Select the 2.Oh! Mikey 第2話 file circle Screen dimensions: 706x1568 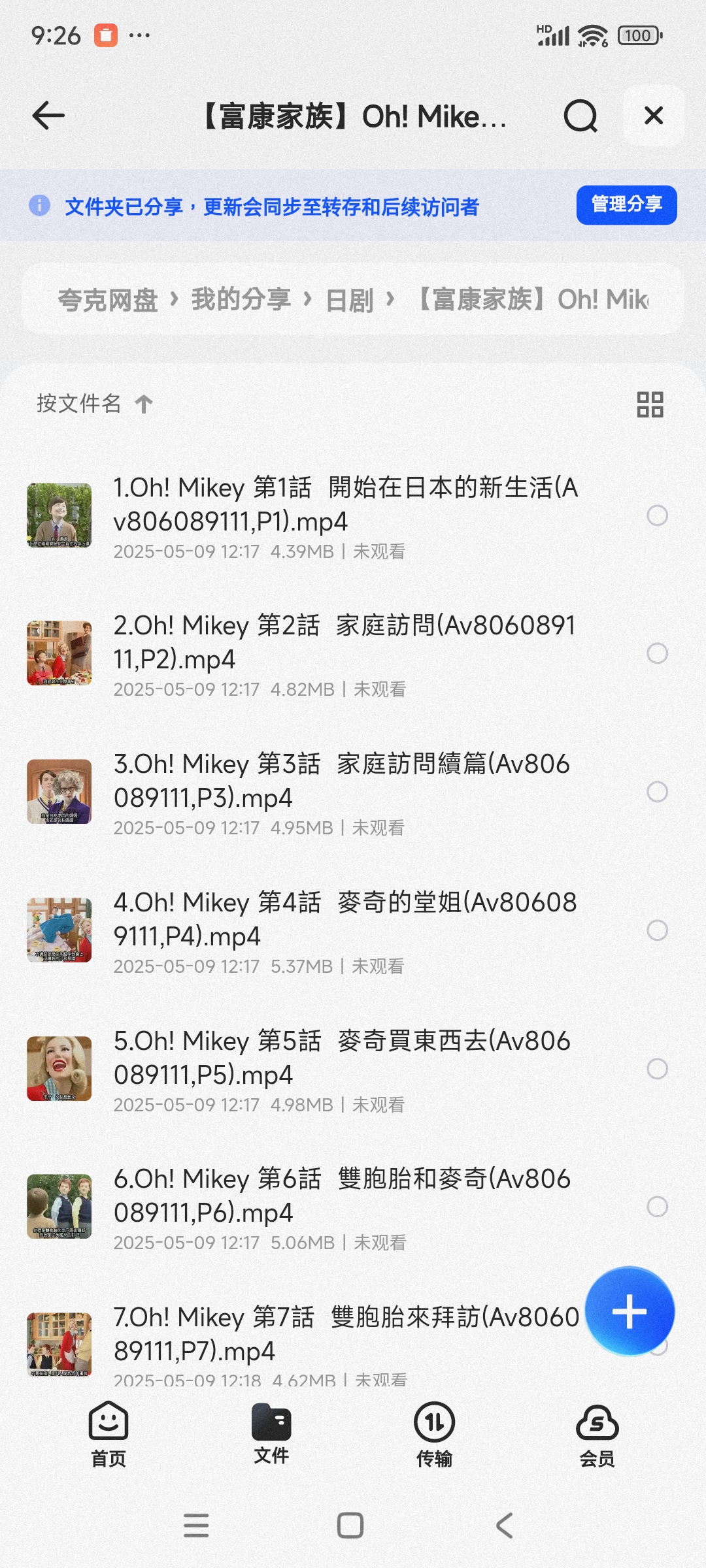coord(657,653)
